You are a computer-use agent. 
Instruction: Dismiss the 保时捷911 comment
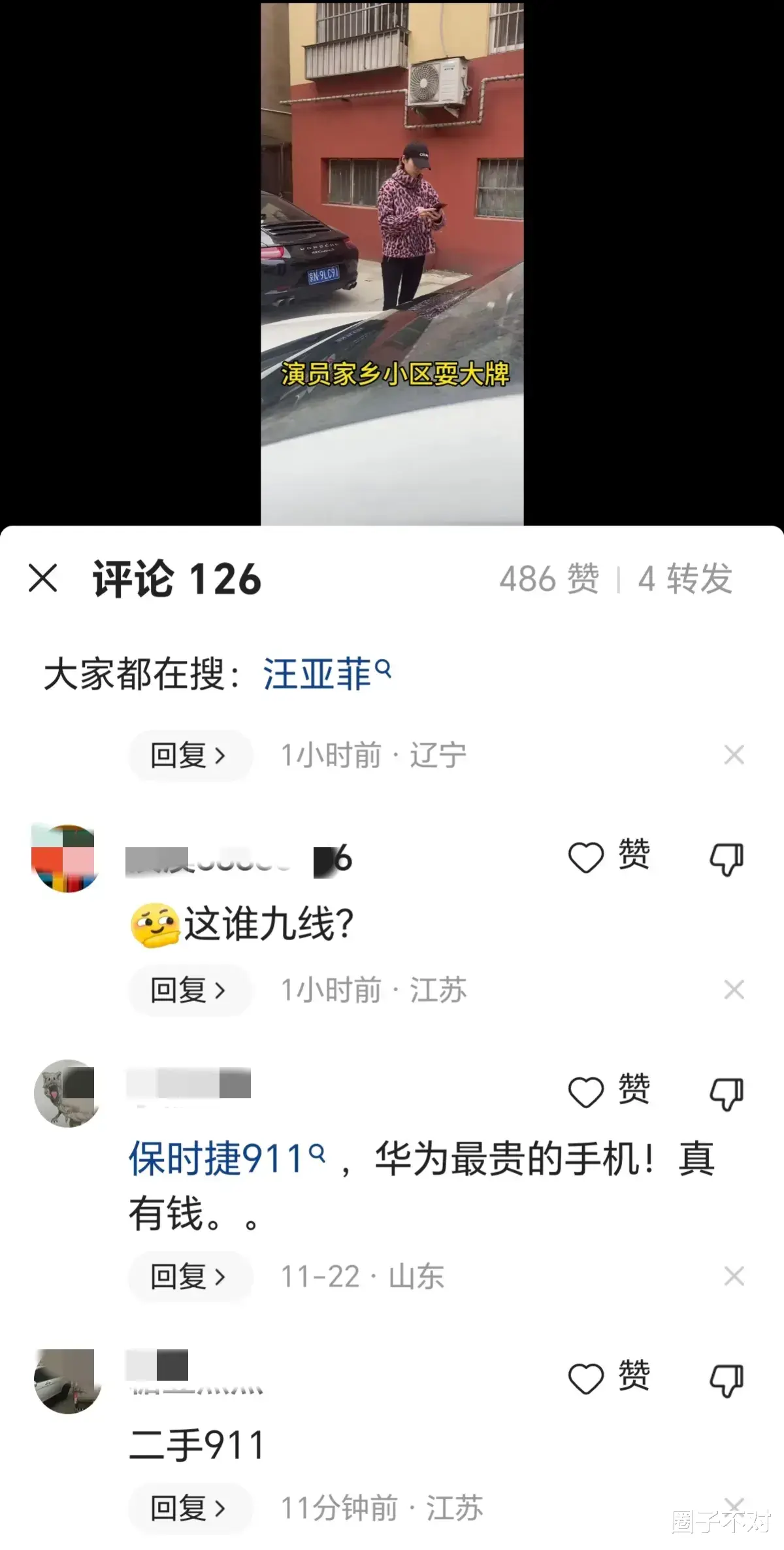click(x=734, y=1276)
